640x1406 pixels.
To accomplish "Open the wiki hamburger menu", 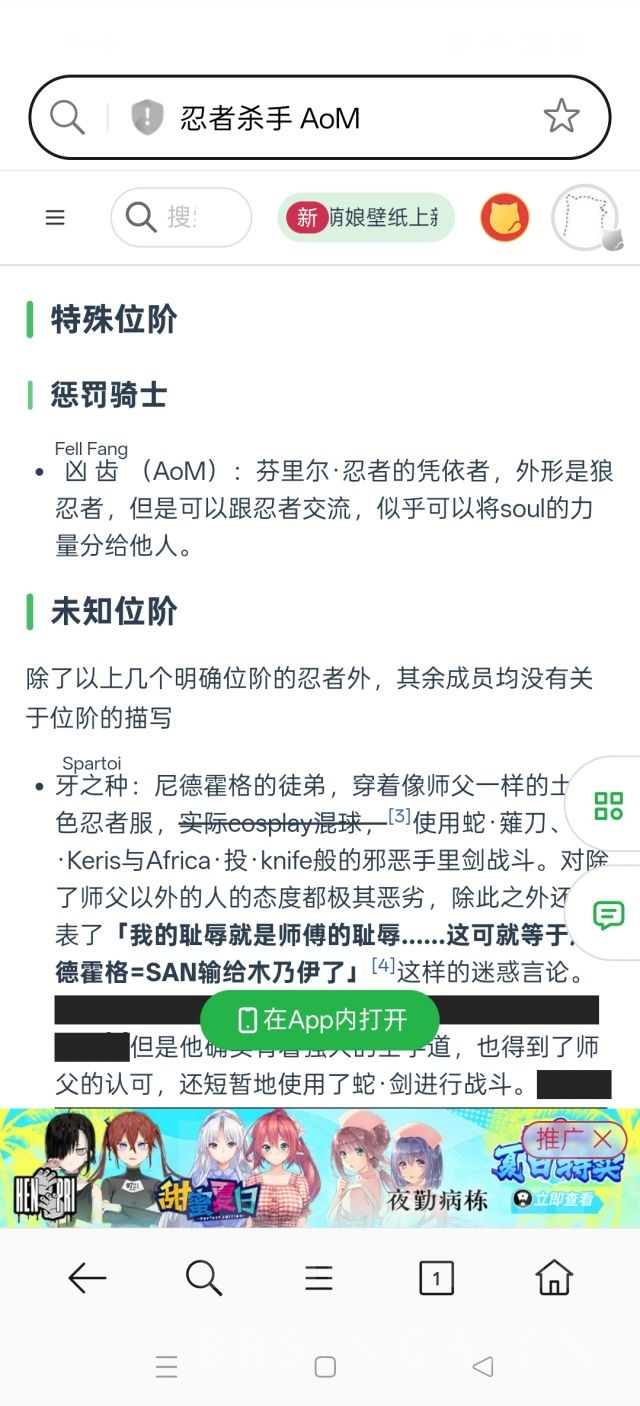I will click(55, 217).
